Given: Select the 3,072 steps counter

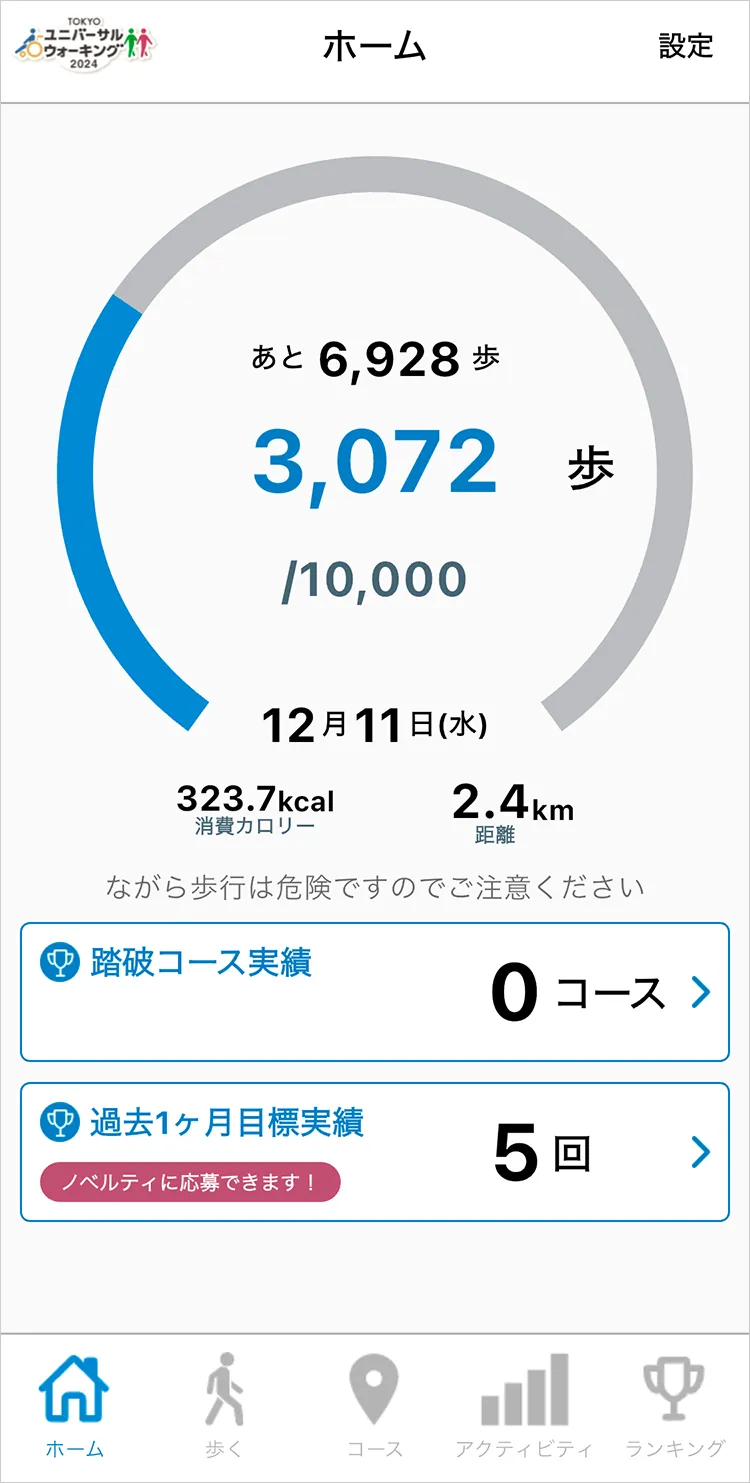Looking at the screenshot, I should (375, 462).
